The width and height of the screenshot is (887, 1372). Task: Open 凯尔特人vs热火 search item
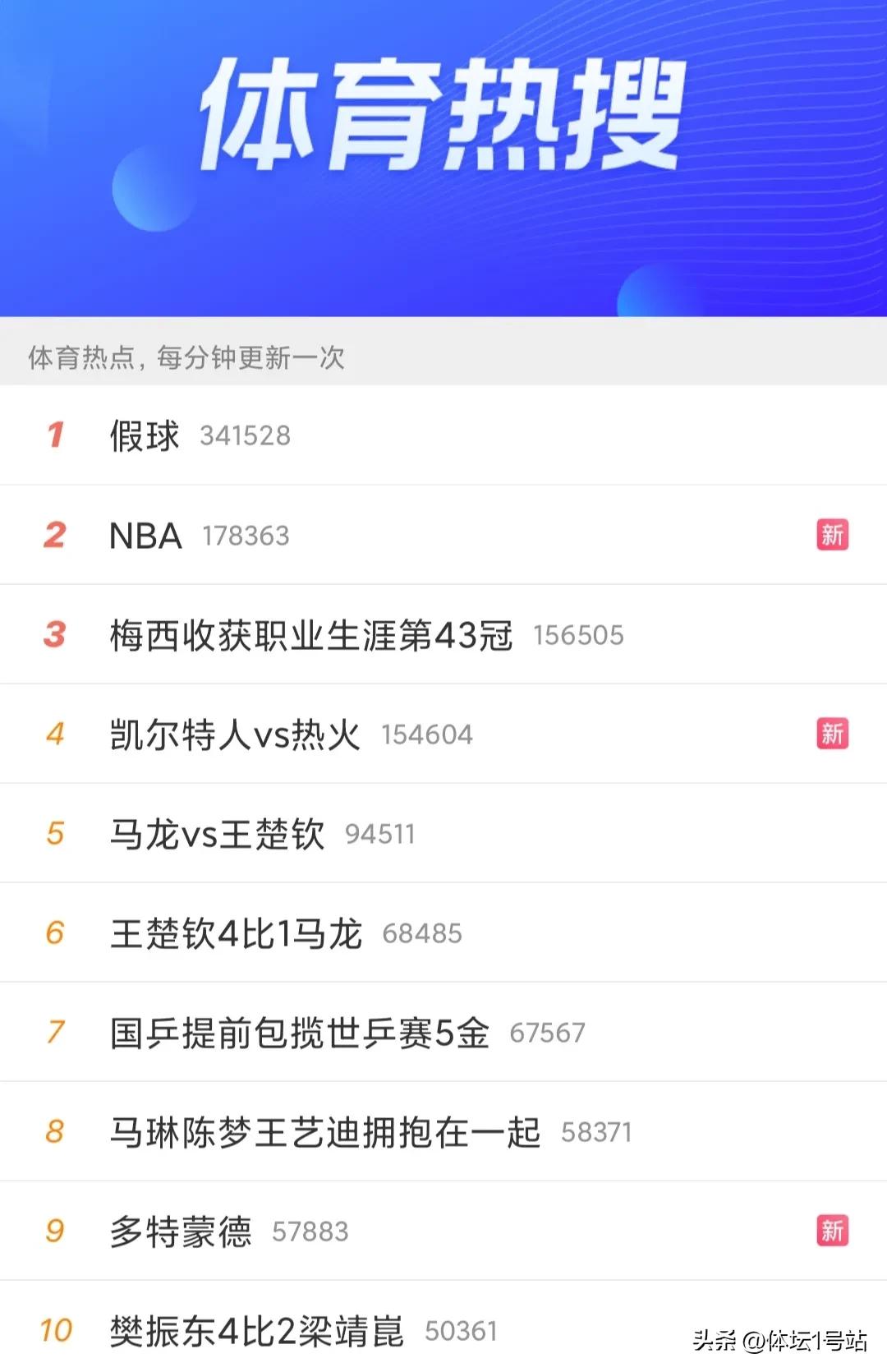(236, 734)
